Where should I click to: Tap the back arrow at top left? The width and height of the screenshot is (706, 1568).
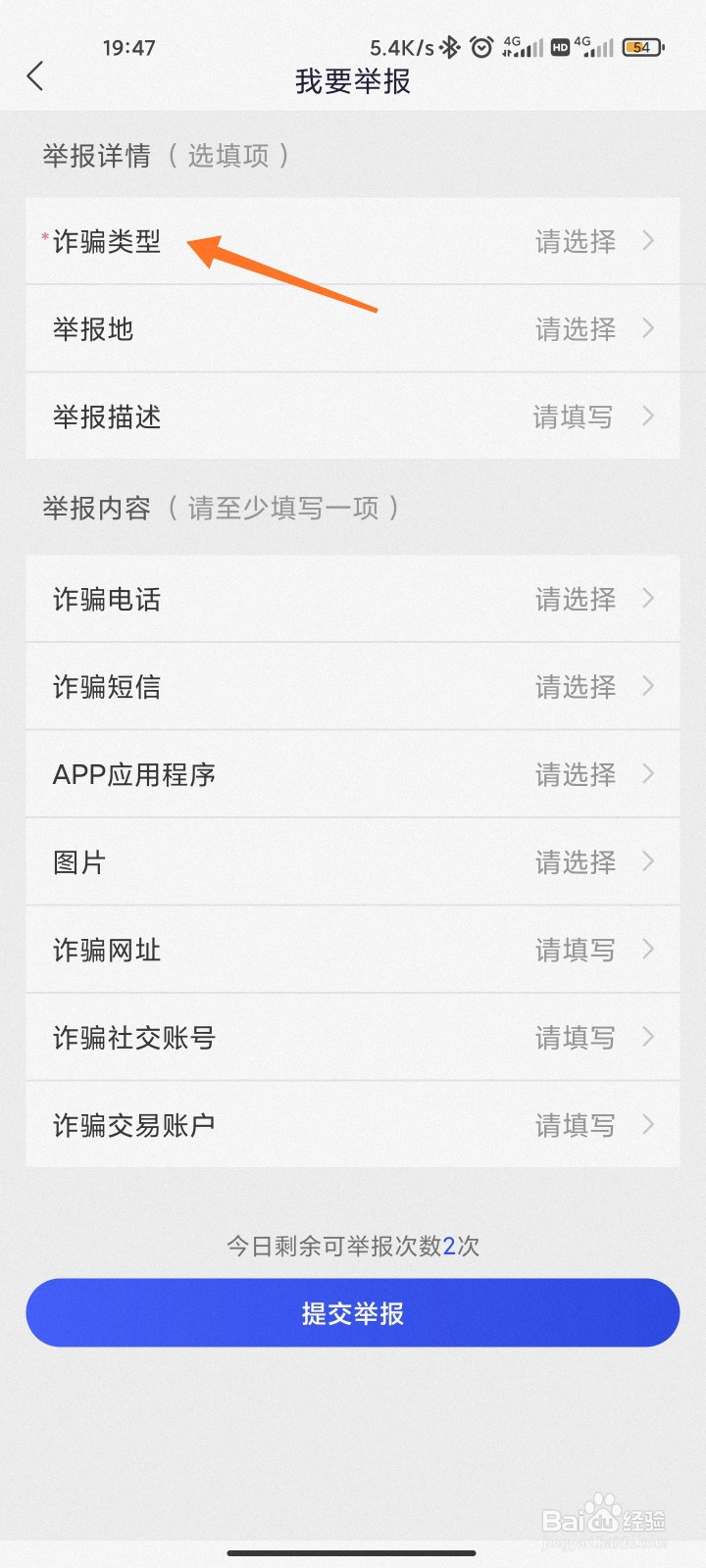coord(36,75)
